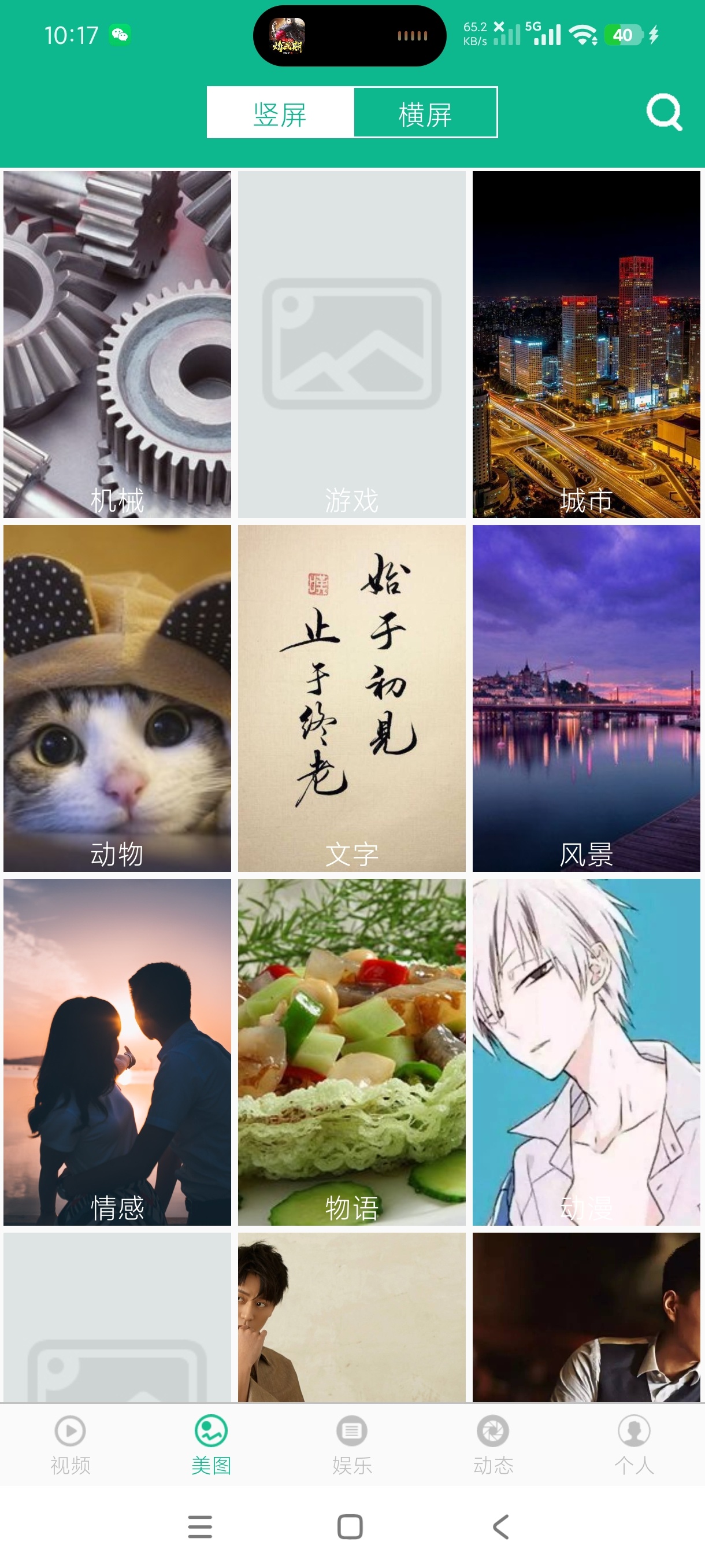Tap the system back button

(x=501, y=1526)
